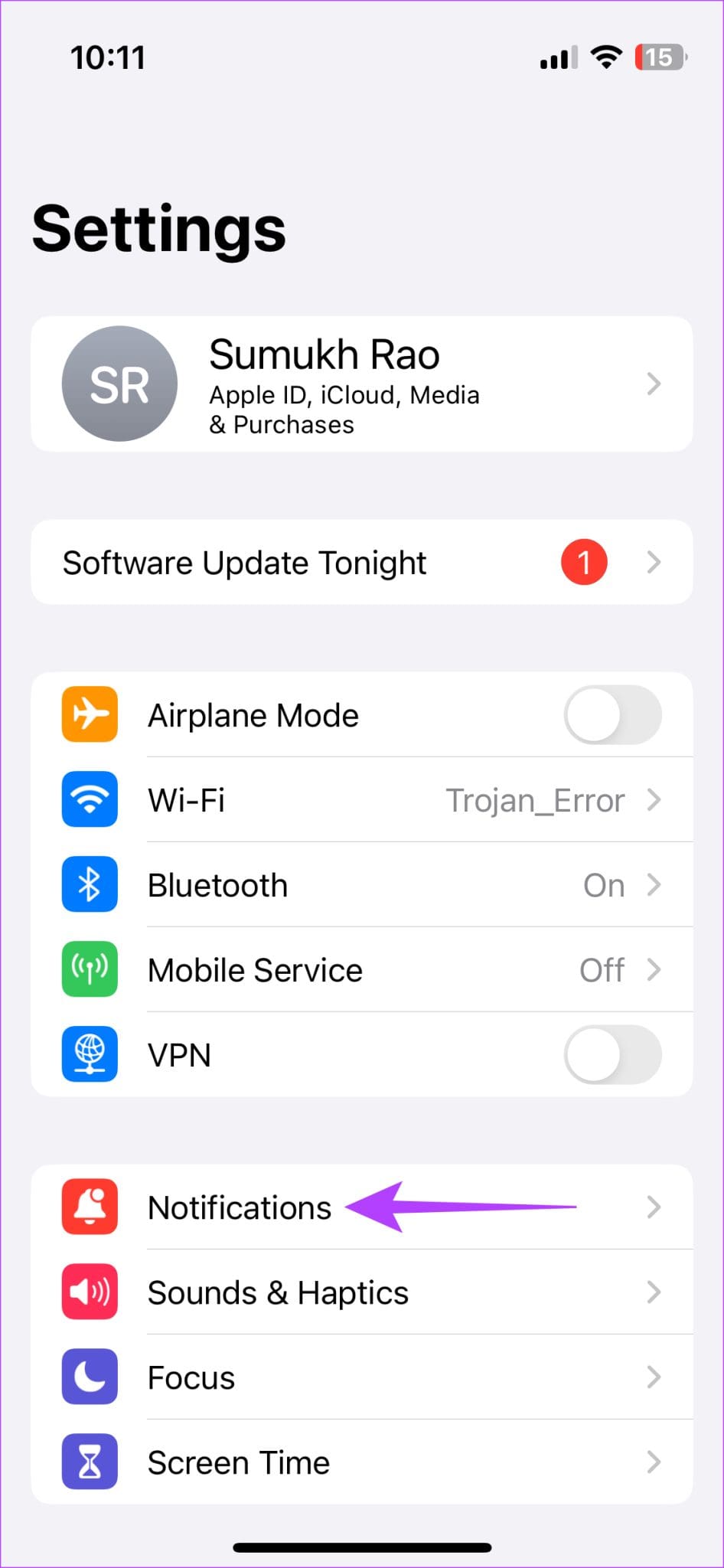Click the red update badge showing 1
The width and height of the screenshot is (724, 1568).
coord(584,562)
